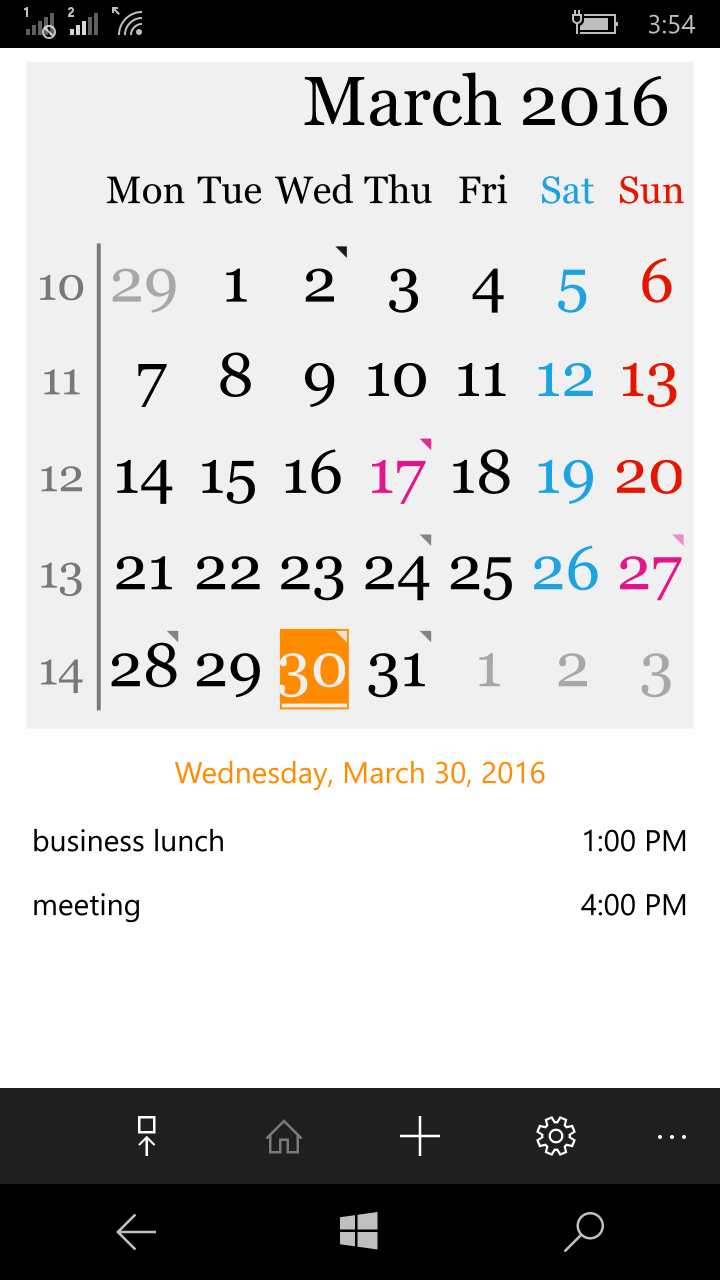The width and height of the screenshot is (720, 1280).
Task: Select Friday March 18
Action: pyautogui.click(x=482, y=475)
